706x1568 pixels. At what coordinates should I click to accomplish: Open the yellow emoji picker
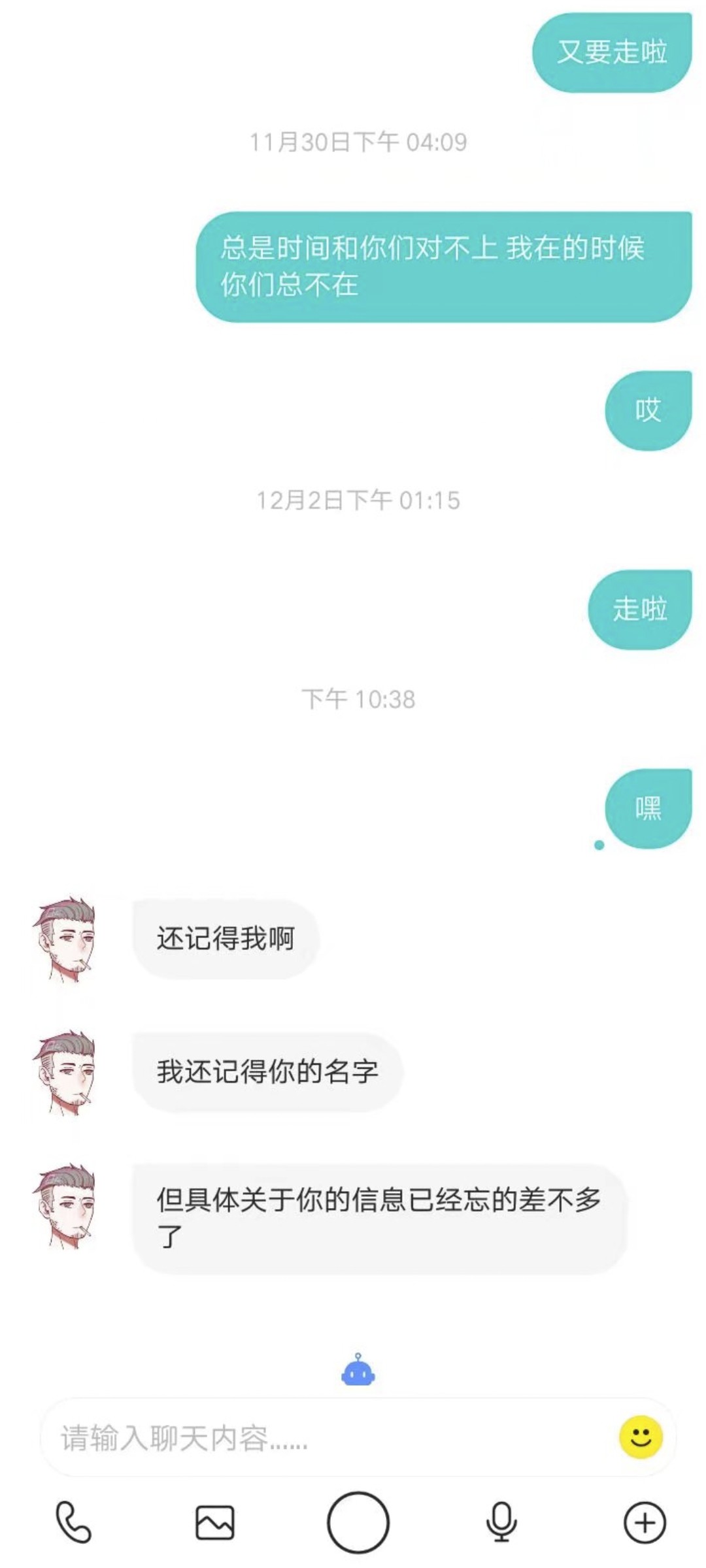(641, 1437)
